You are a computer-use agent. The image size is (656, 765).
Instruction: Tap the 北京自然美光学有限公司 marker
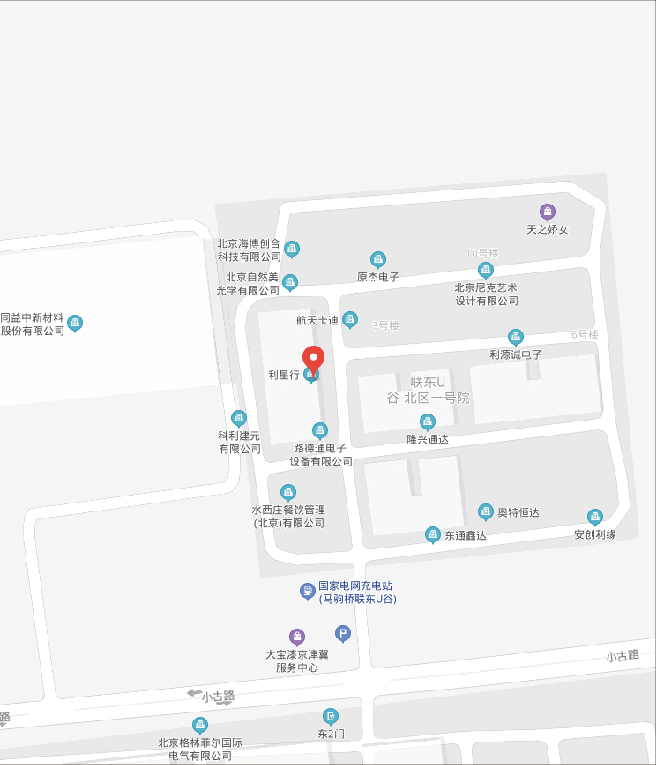(290, 283)
